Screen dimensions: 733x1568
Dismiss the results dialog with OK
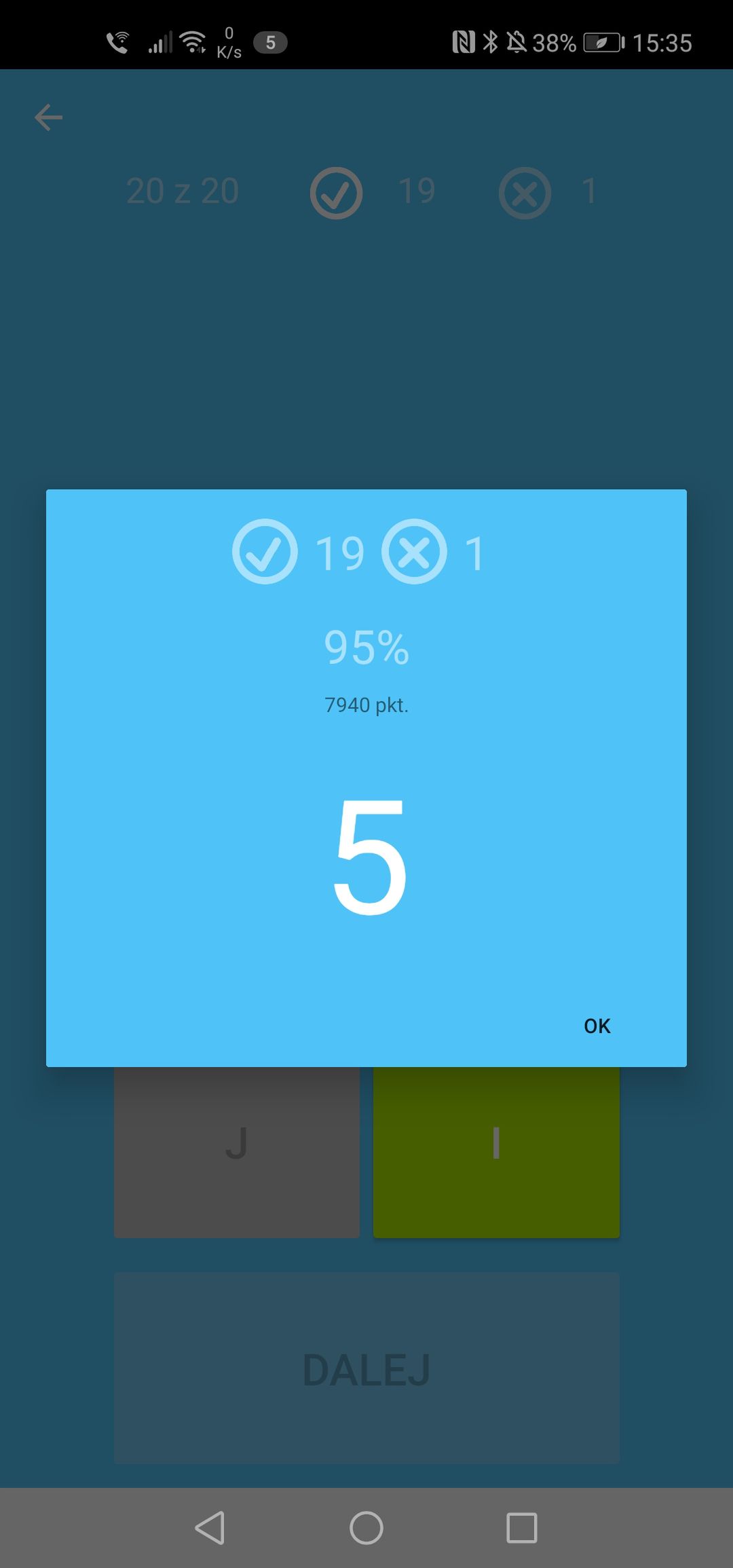pyautogui.click(x=597, y=1026)
